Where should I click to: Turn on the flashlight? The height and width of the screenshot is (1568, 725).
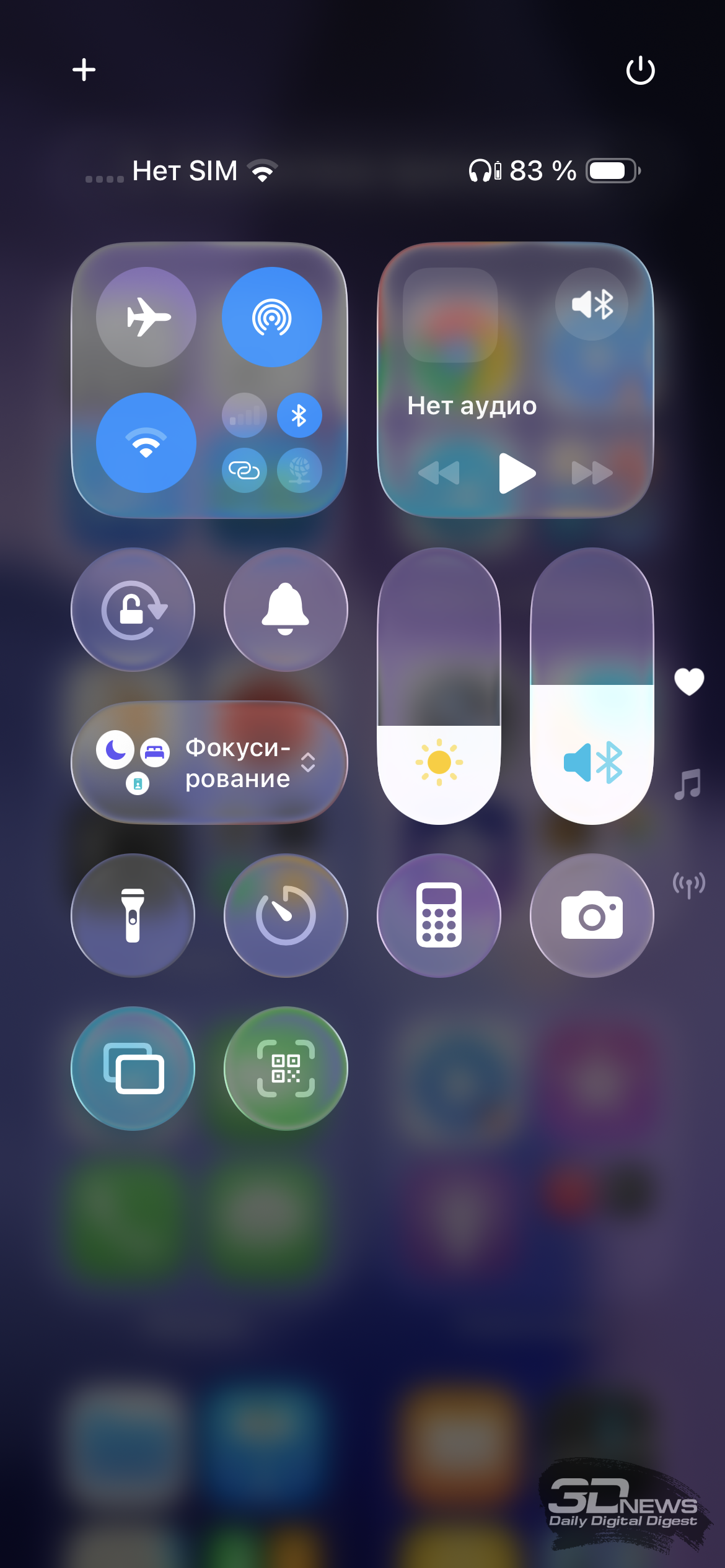[x=133, y=915]
